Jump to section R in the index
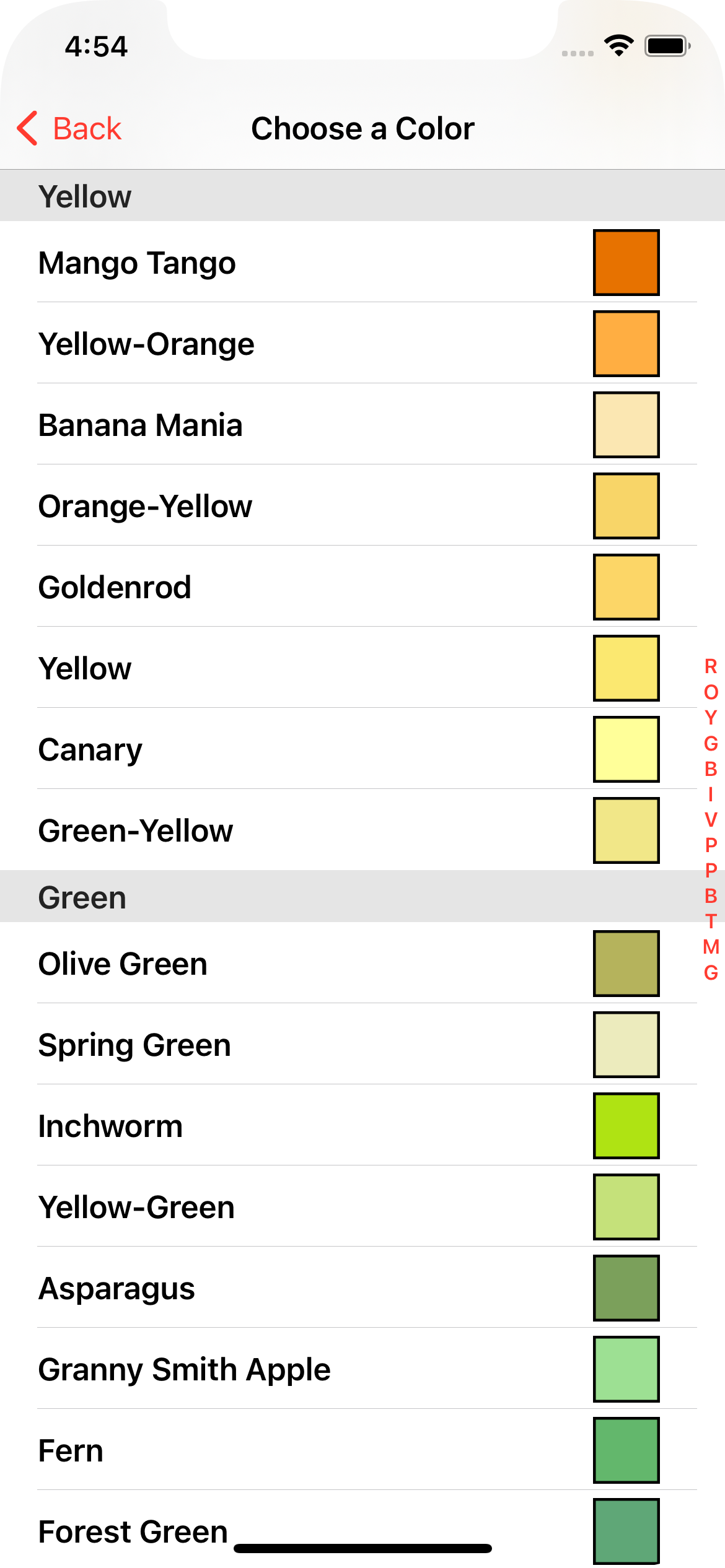Viewport: 725px width, 1568px height. (711, 666)
